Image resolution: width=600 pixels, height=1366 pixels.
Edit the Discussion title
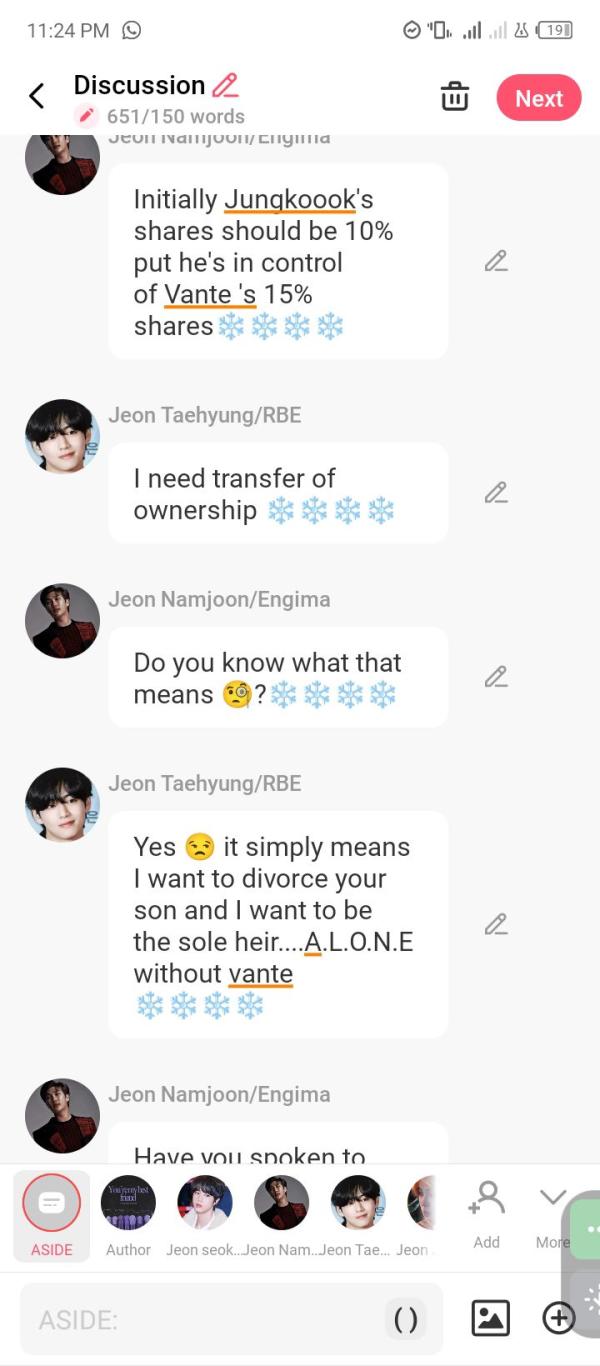pyautogui.click(x=225, y=85)
